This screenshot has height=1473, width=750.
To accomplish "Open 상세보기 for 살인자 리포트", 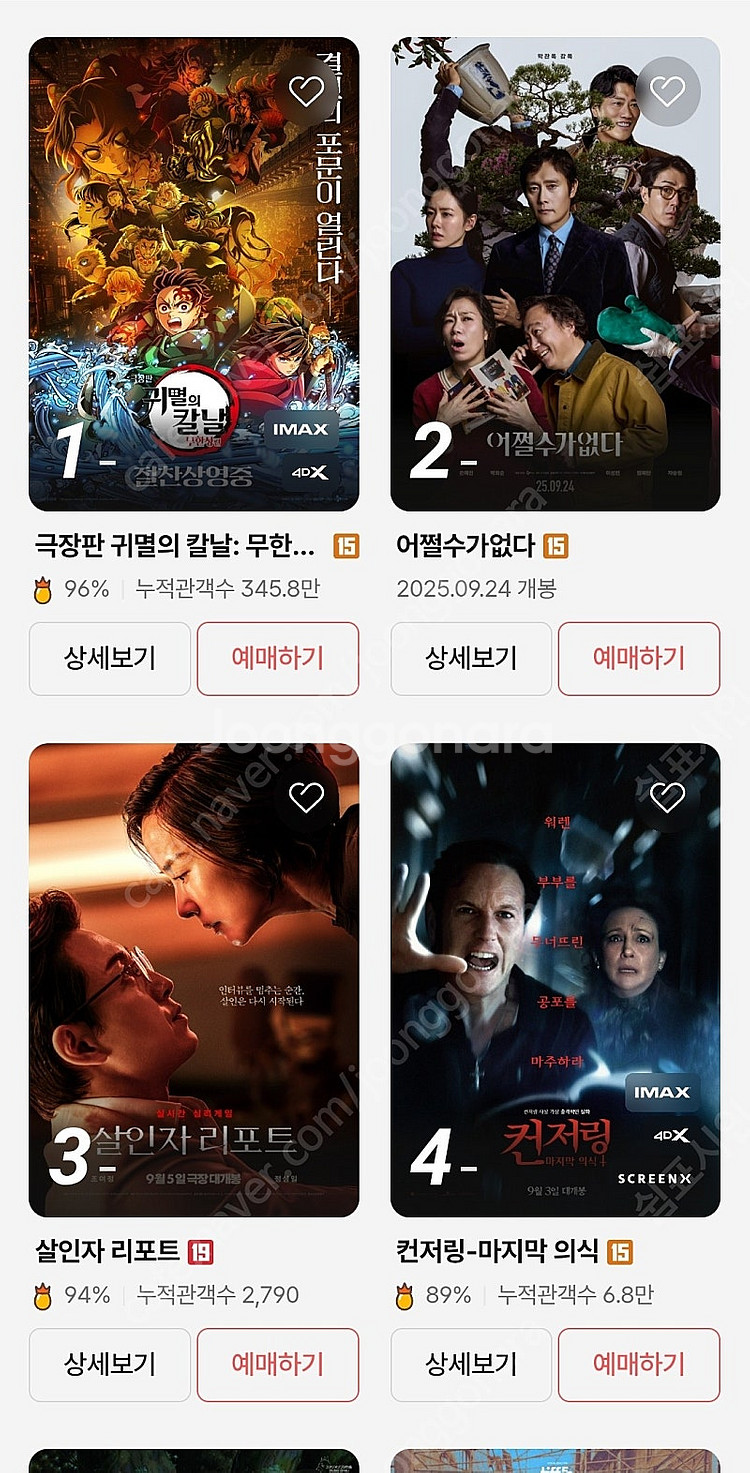I will [x=110, y=1364].
